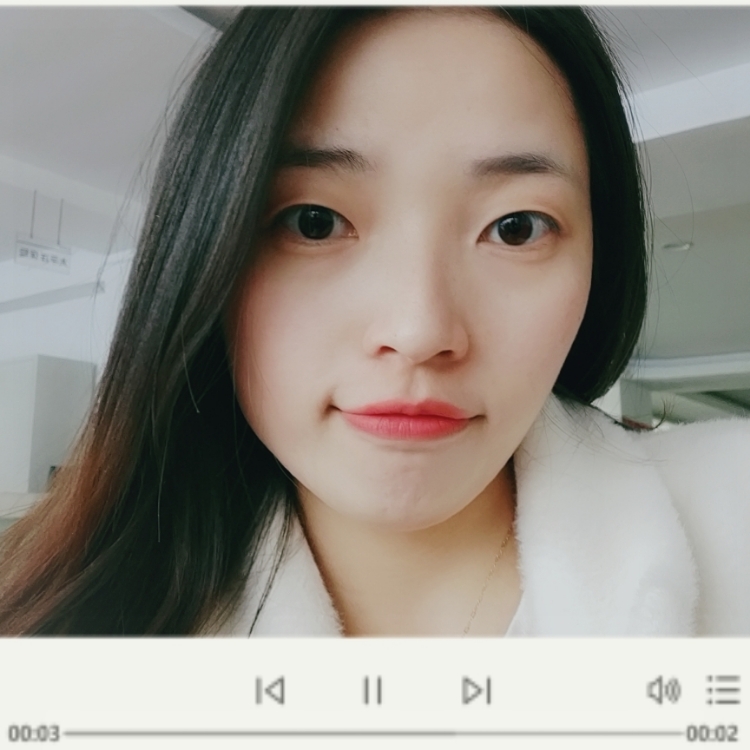The width and height of the screenshot is (750, 750).
Task: Pause the video playback
Action: click(373, 690)
